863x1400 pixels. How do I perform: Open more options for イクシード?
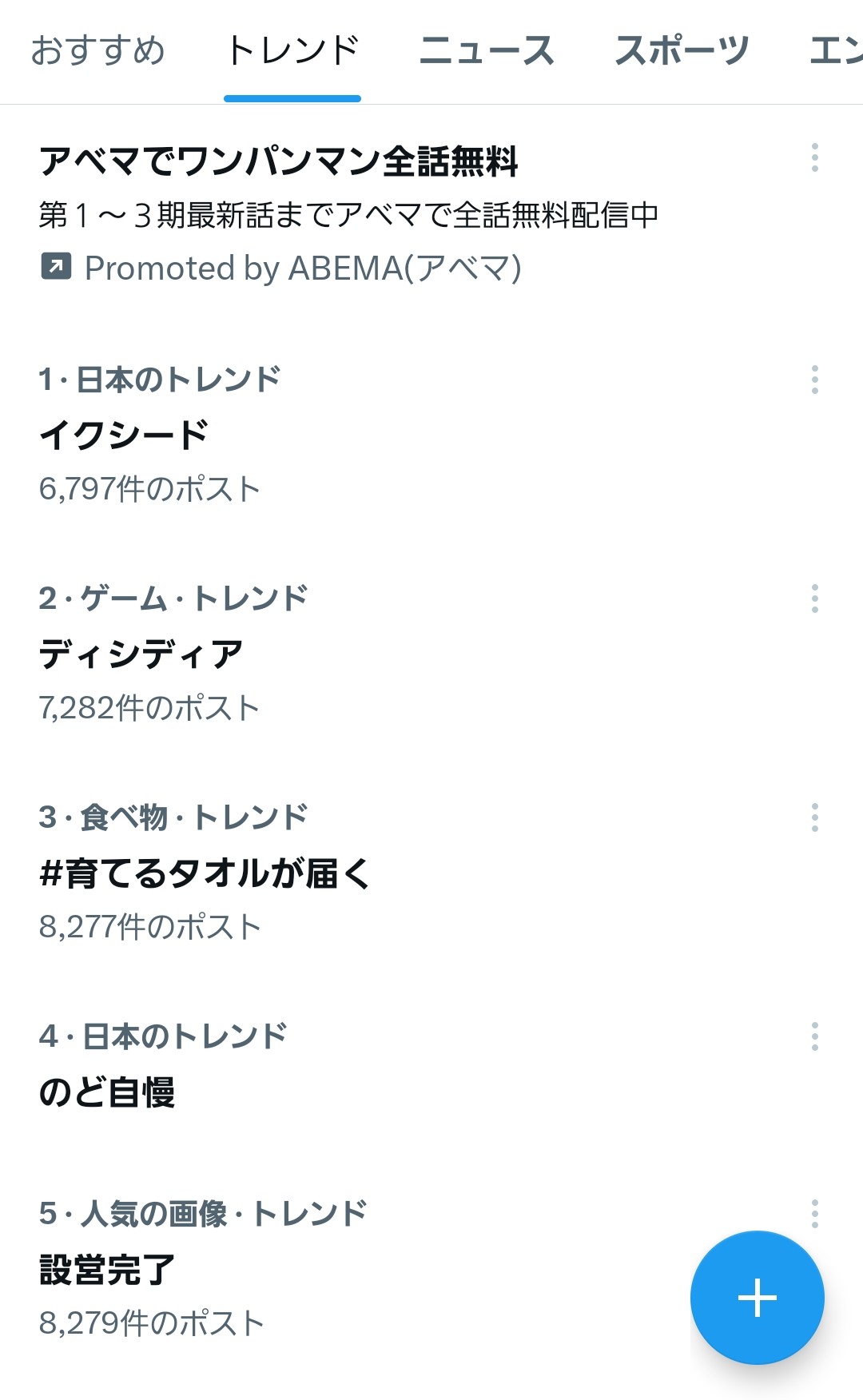click(814, 380)
